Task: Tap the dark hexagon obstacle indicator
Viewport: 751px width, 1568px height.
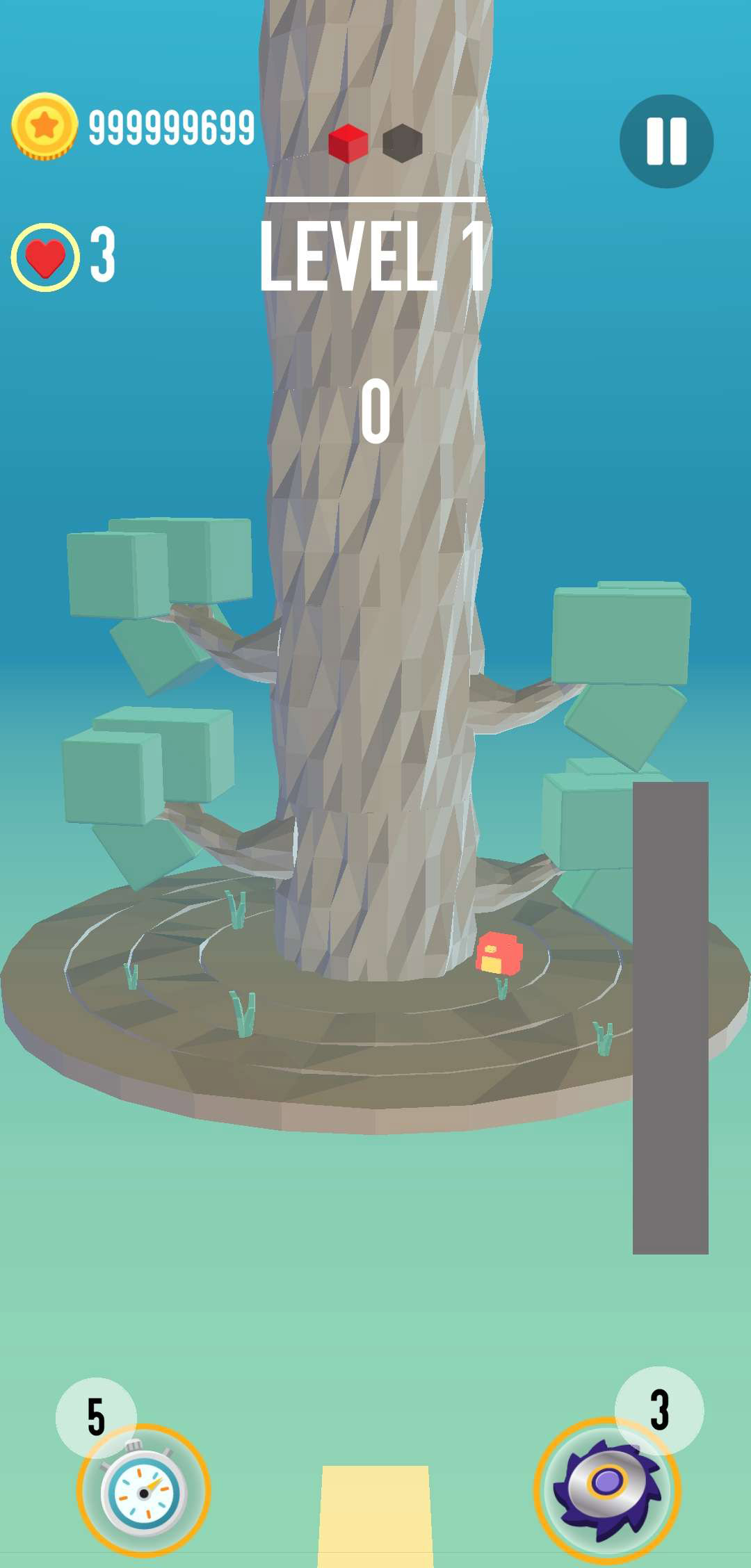Action: [401, 144]
